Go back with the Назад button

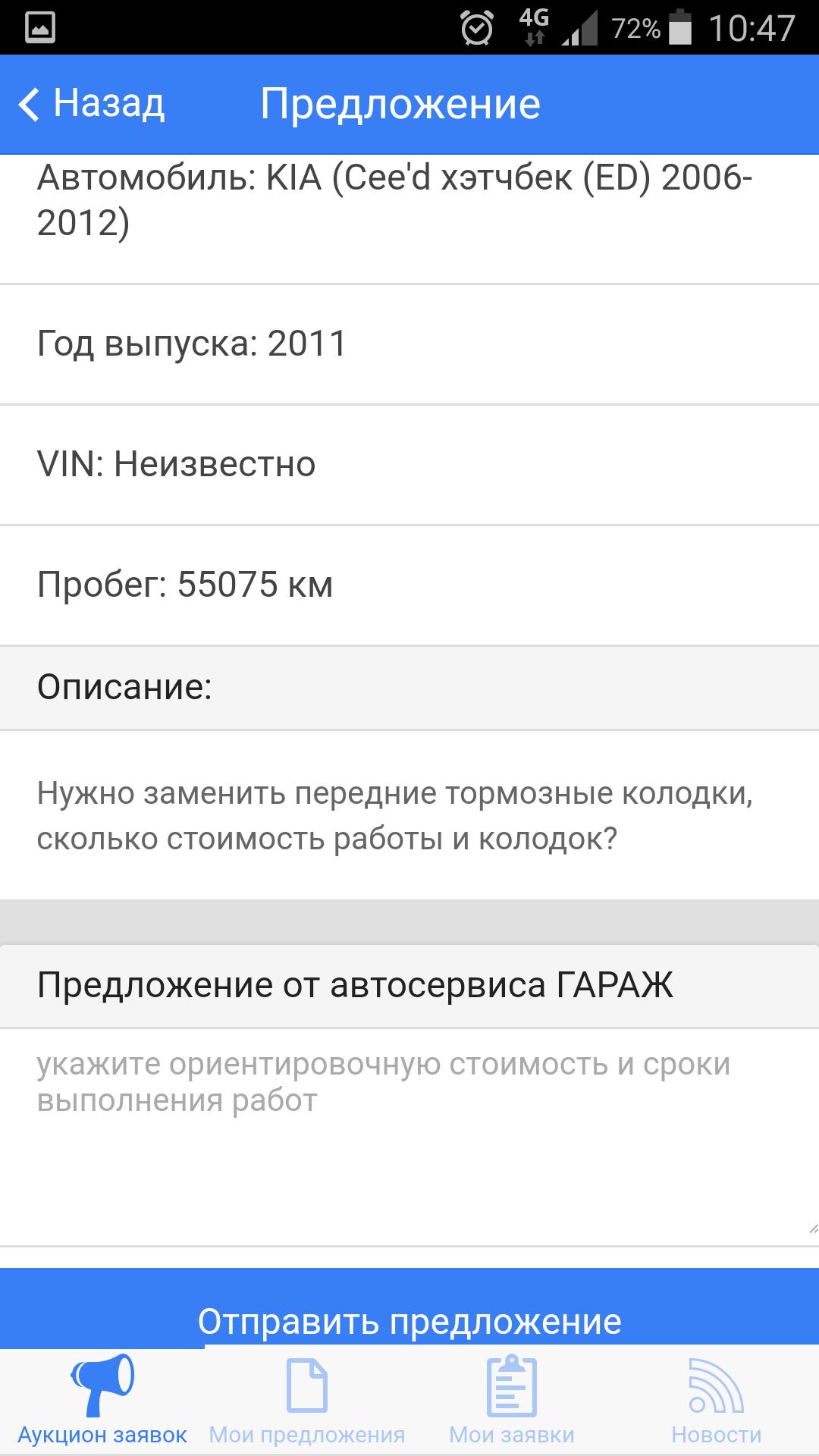click(93, 104)
